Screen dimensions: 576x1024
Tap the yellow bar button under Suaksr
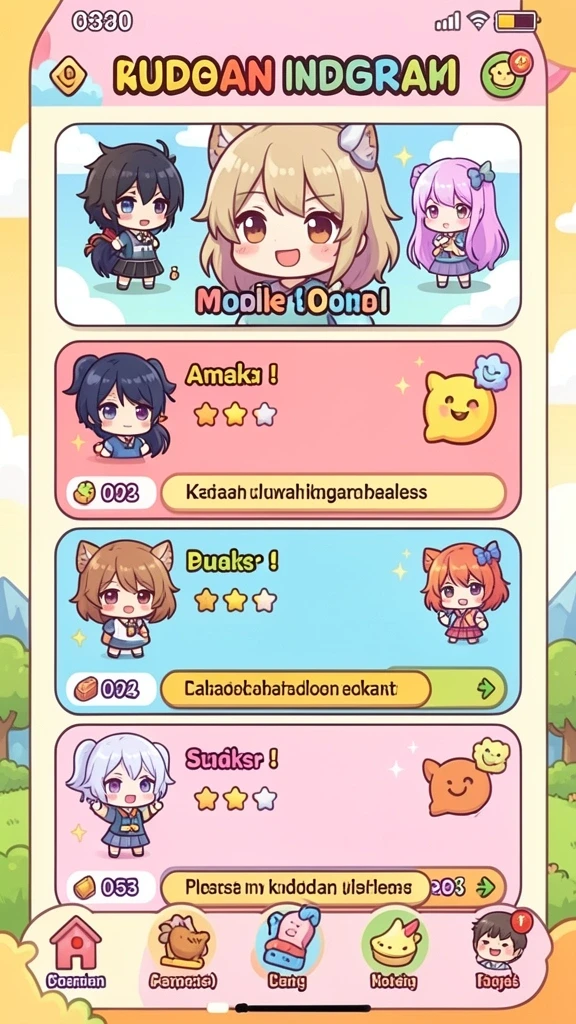click(x=296, y=887)
